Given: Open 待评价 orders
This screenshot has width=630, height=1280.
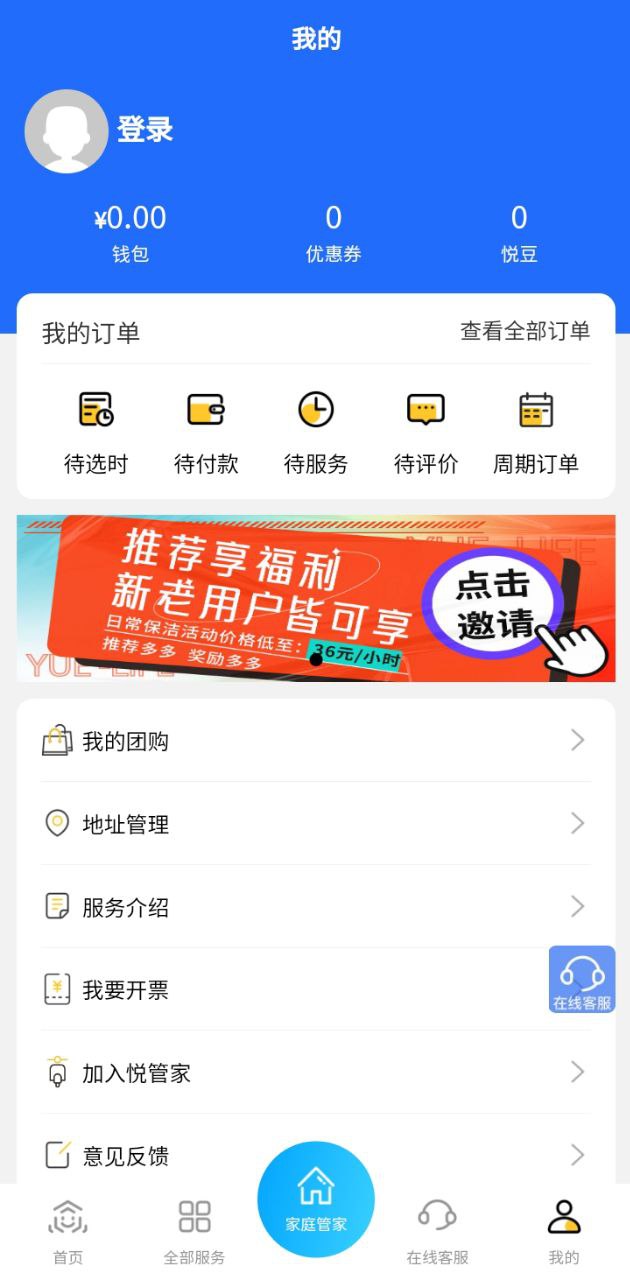Looking at the screenshot, I should point(426,432).
